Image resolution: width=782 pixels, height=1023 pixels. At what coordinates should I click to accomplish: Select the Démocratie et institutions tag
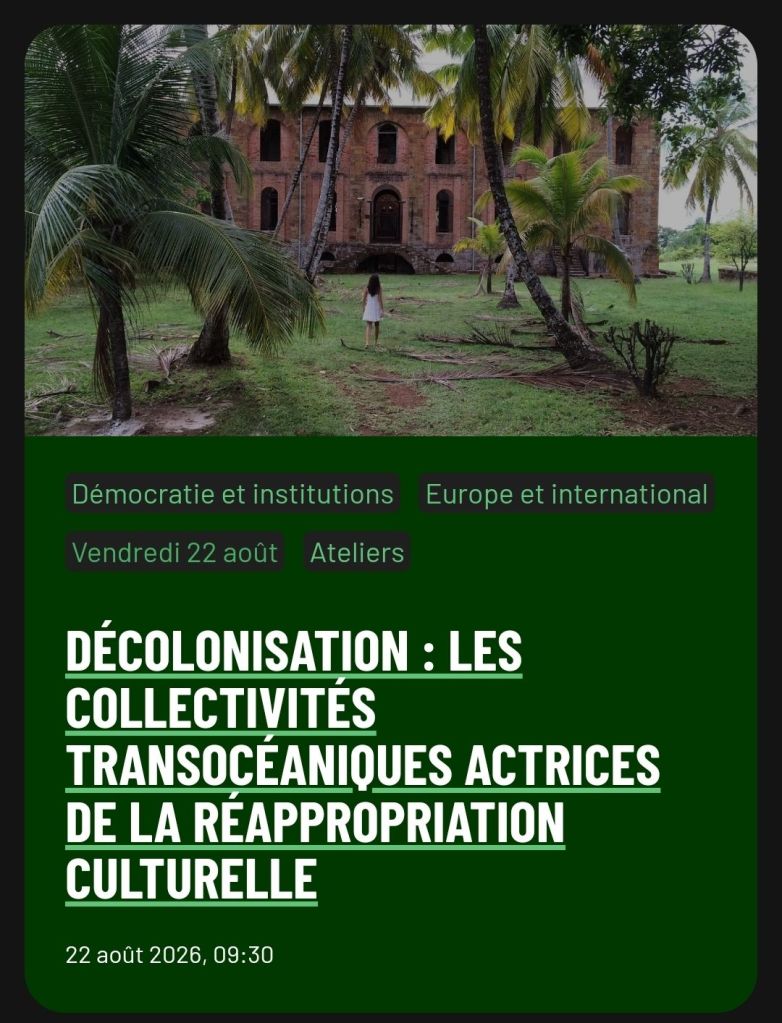point(232,494)
